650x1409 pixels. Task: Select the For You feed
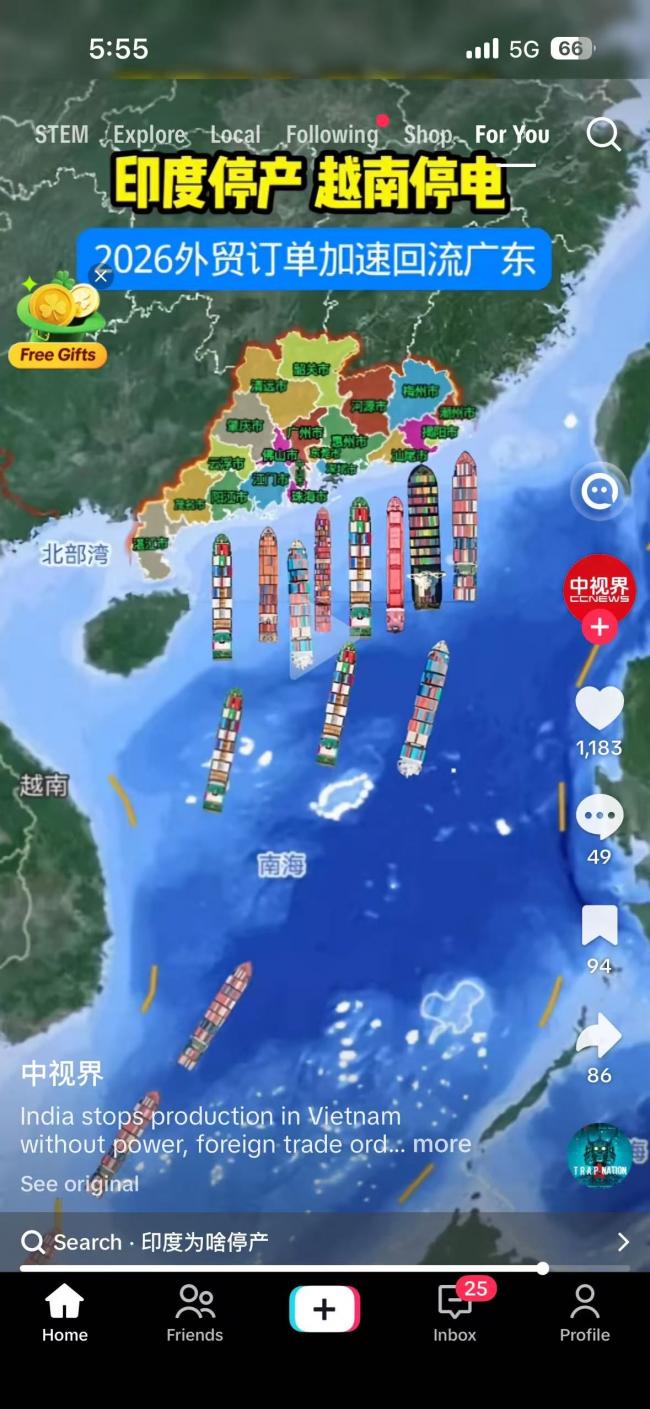click(512, 134)
